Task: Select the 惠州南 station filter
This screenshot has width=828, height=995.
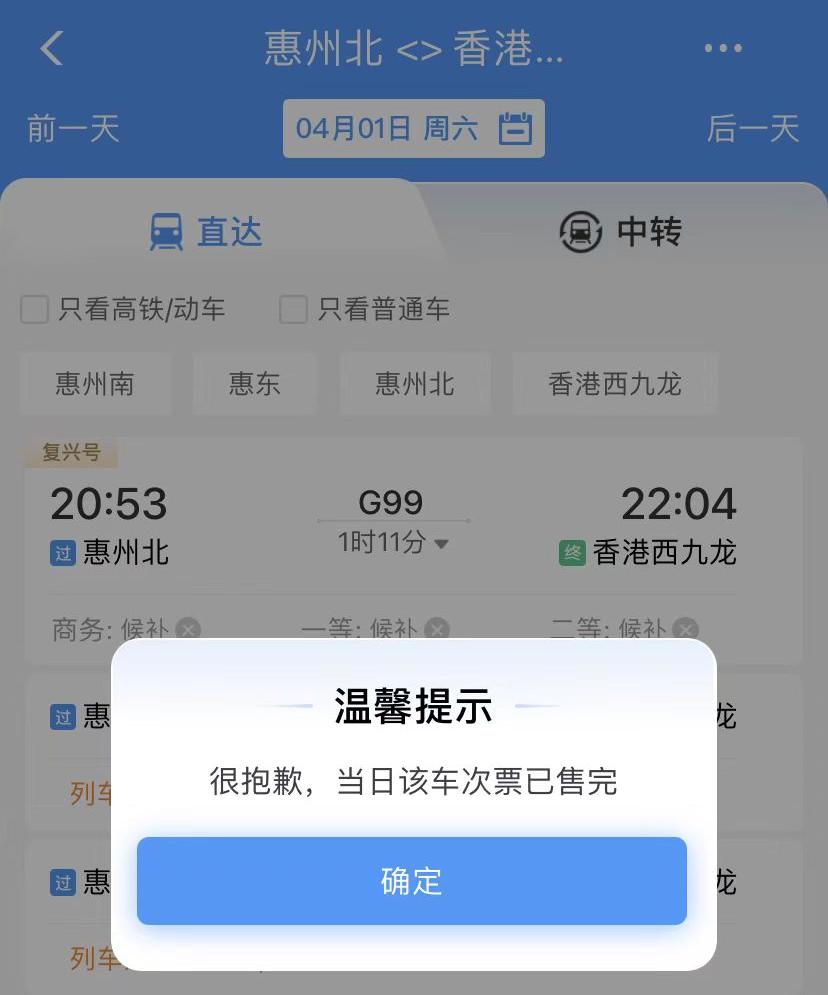Action: [x=95, y=383]
